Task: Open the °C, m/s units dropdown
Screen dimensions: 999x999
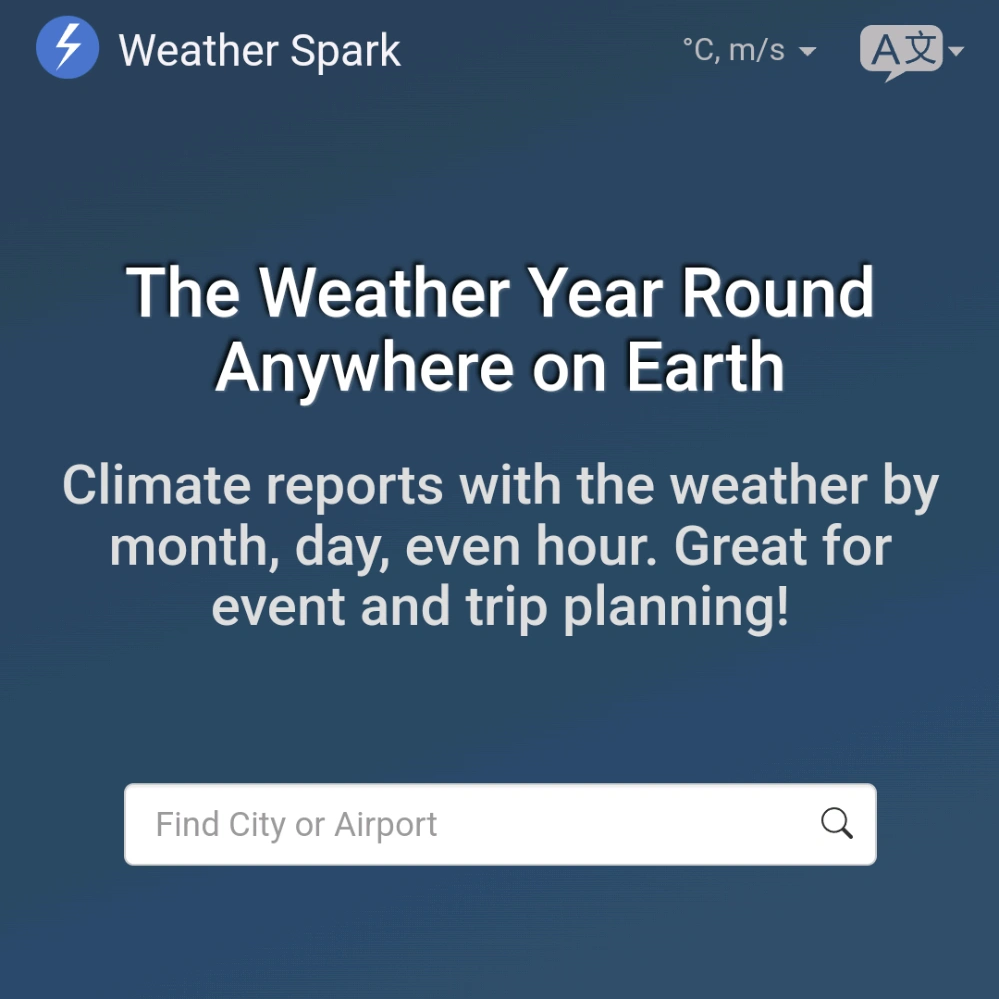Action: click(748, 50)
